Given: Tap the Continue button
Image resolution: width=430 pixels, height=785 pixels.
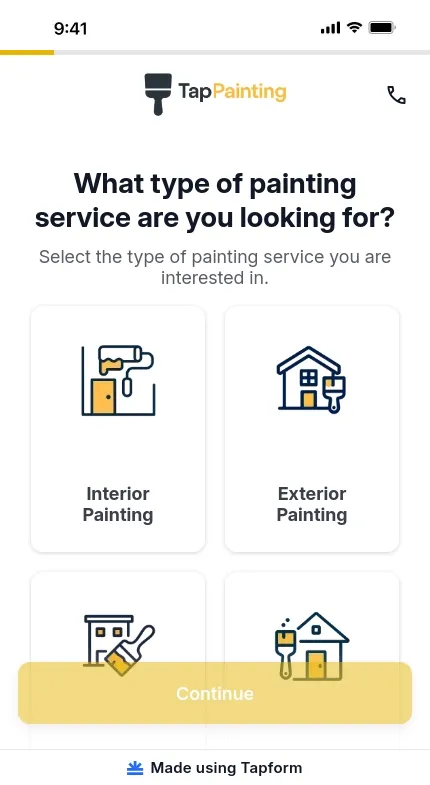Looking at the screenshot, I should (215, 693).
